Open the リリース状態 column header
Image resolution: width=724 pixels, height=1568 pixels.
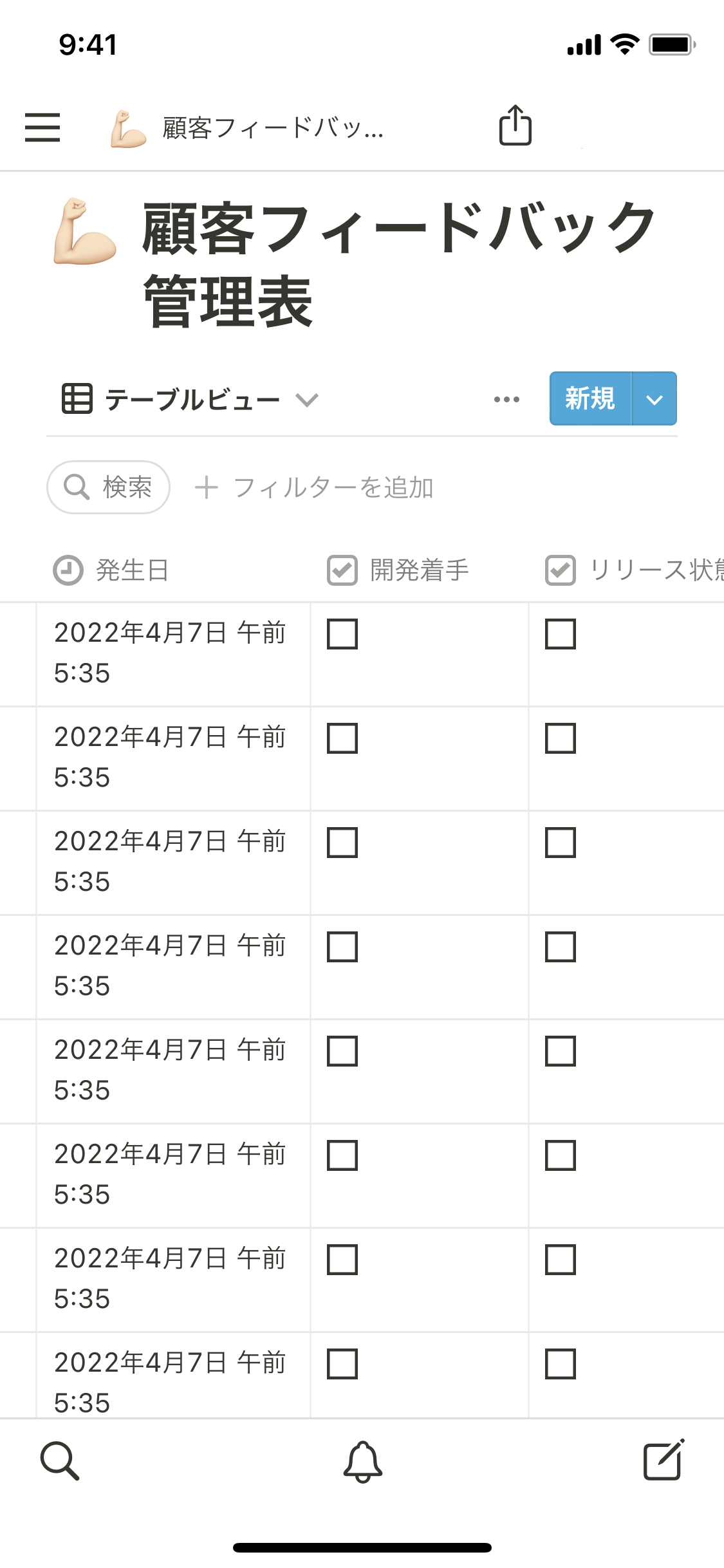634,570
